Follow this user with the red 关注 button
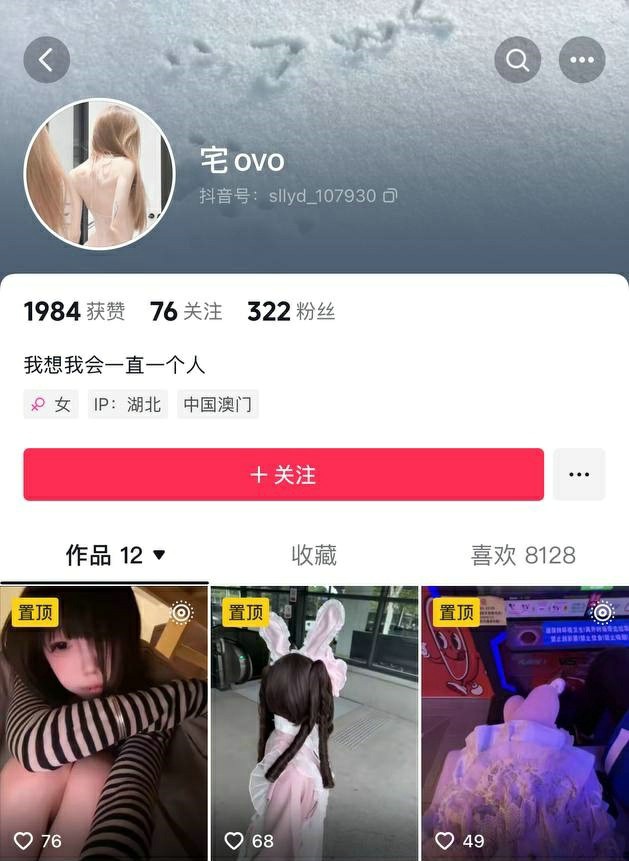The width and height of the screenshot is (629, 861). (283, 474)
